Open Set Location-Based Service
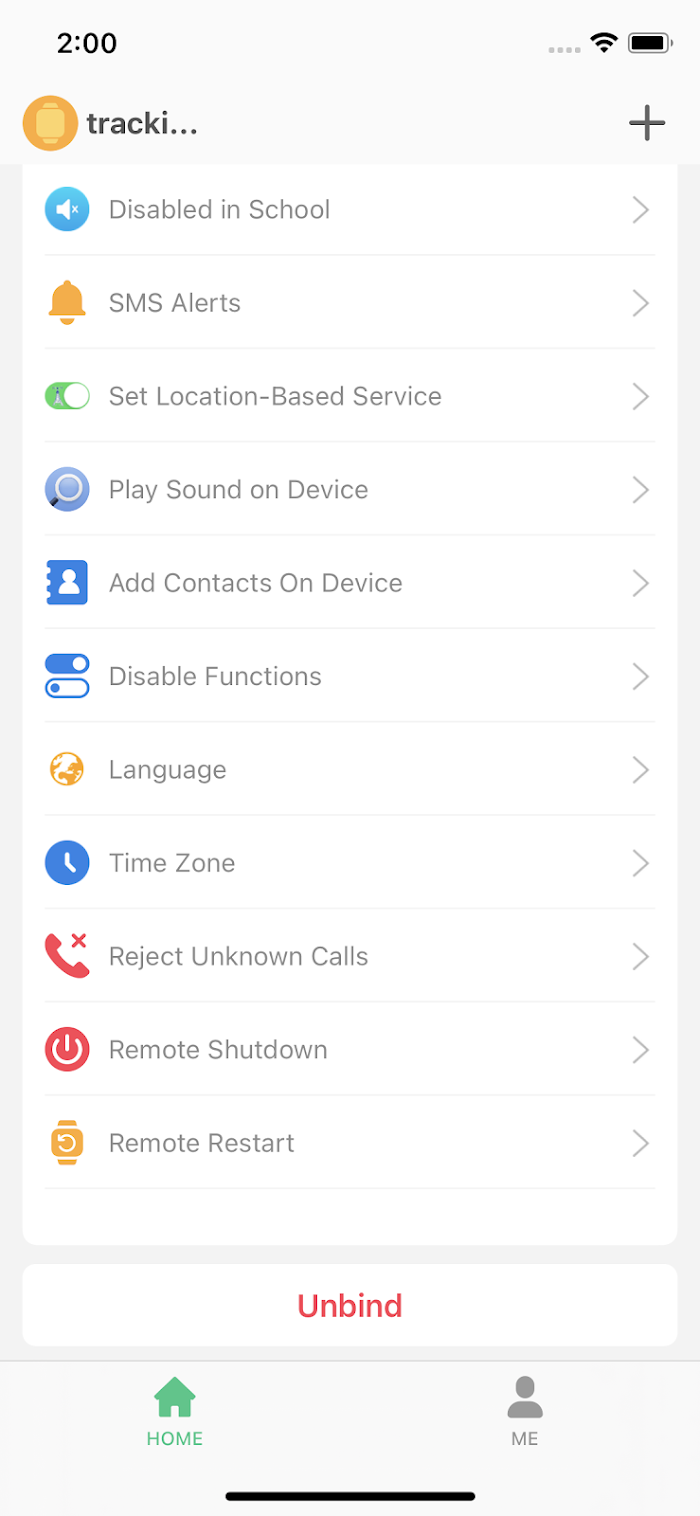This screenshot has width=700, height=1516. tap(350, 396)
